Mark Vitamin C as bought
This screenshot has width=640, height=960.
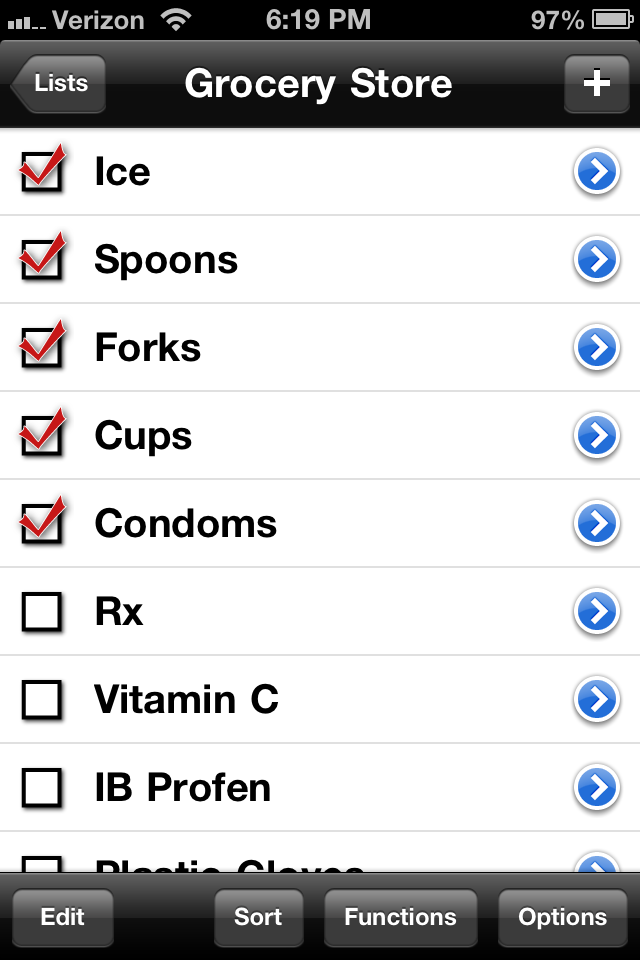pyautogui.click(x=42, y=700)
